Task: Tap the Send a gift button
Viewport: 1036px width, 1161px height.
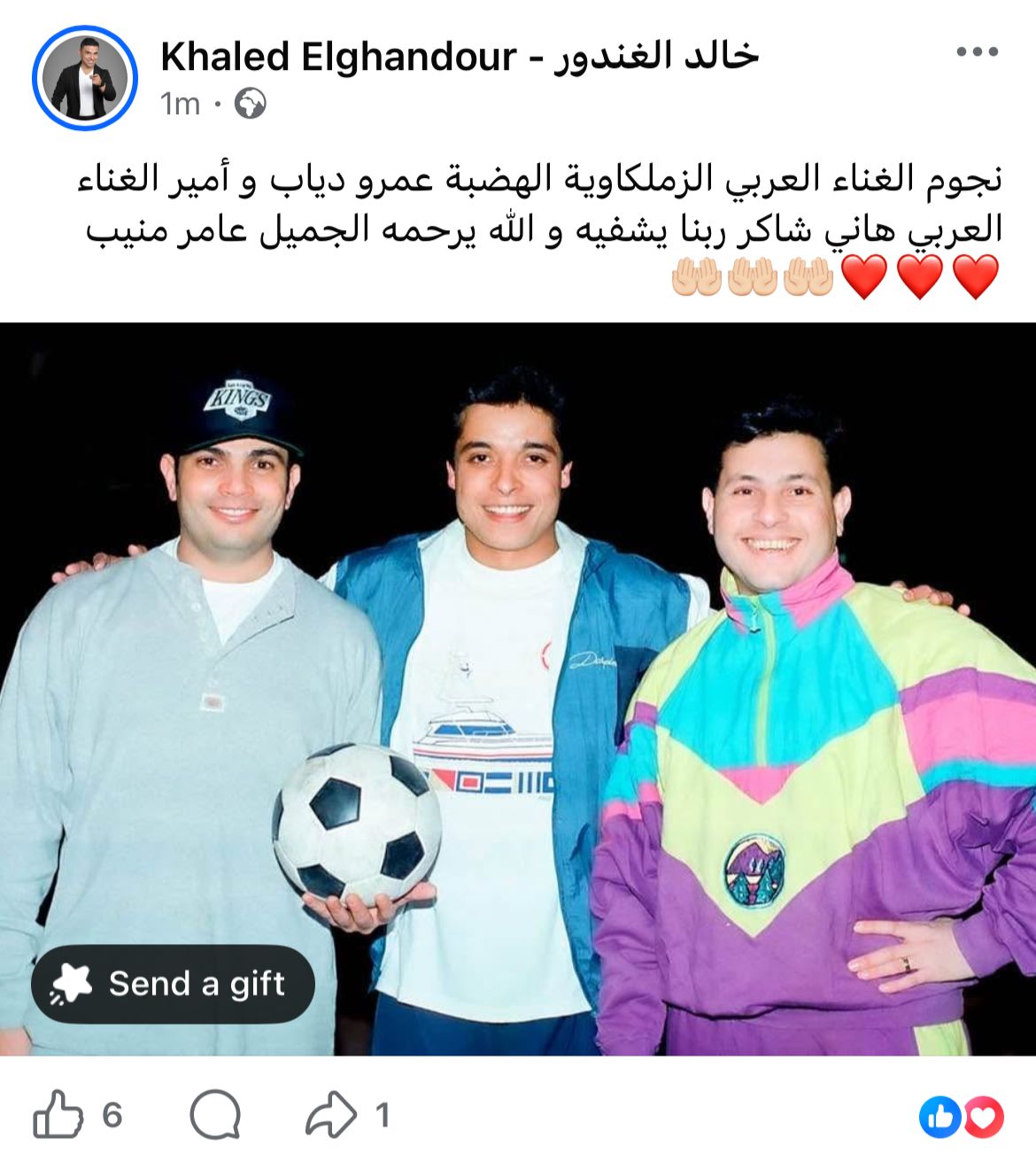Action: (174, 984)
